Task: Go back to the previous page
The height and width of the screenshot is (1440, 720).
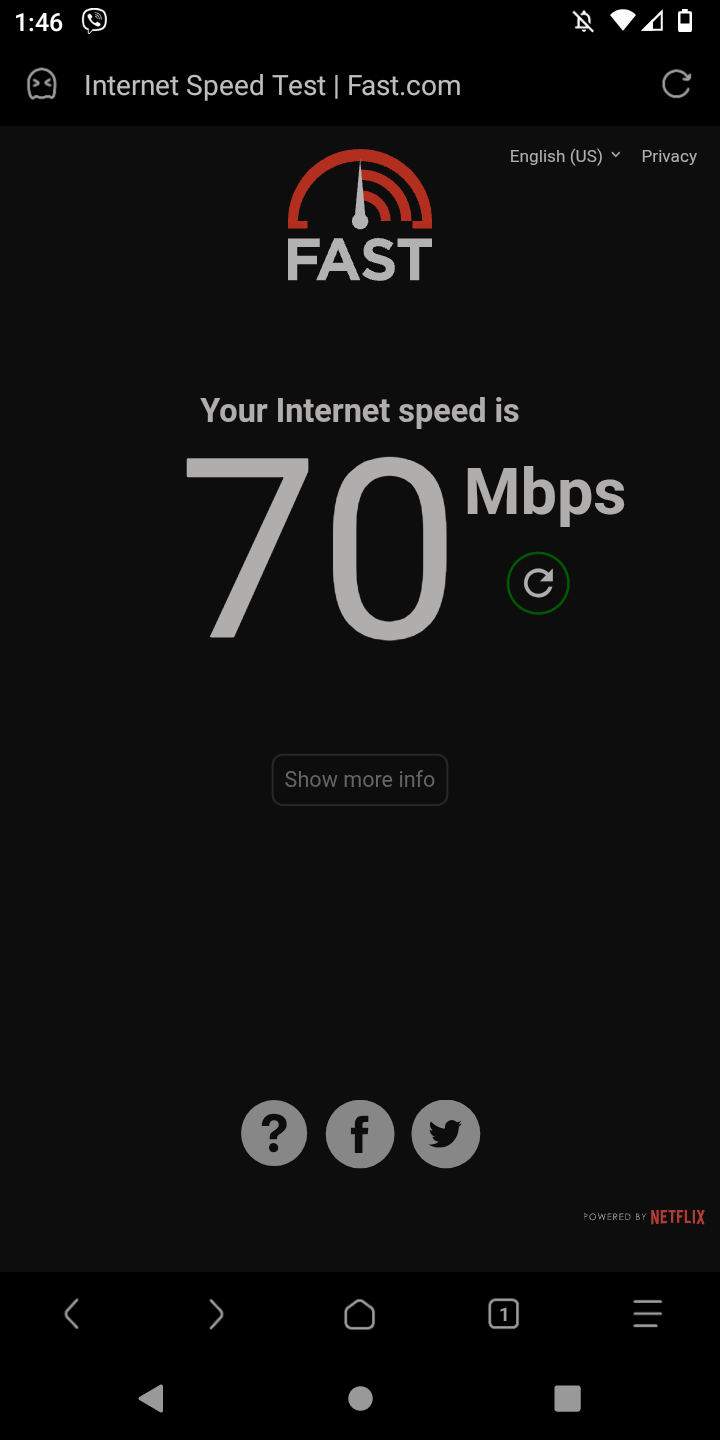Action: pyautogui.click(x=72, y=1314)
